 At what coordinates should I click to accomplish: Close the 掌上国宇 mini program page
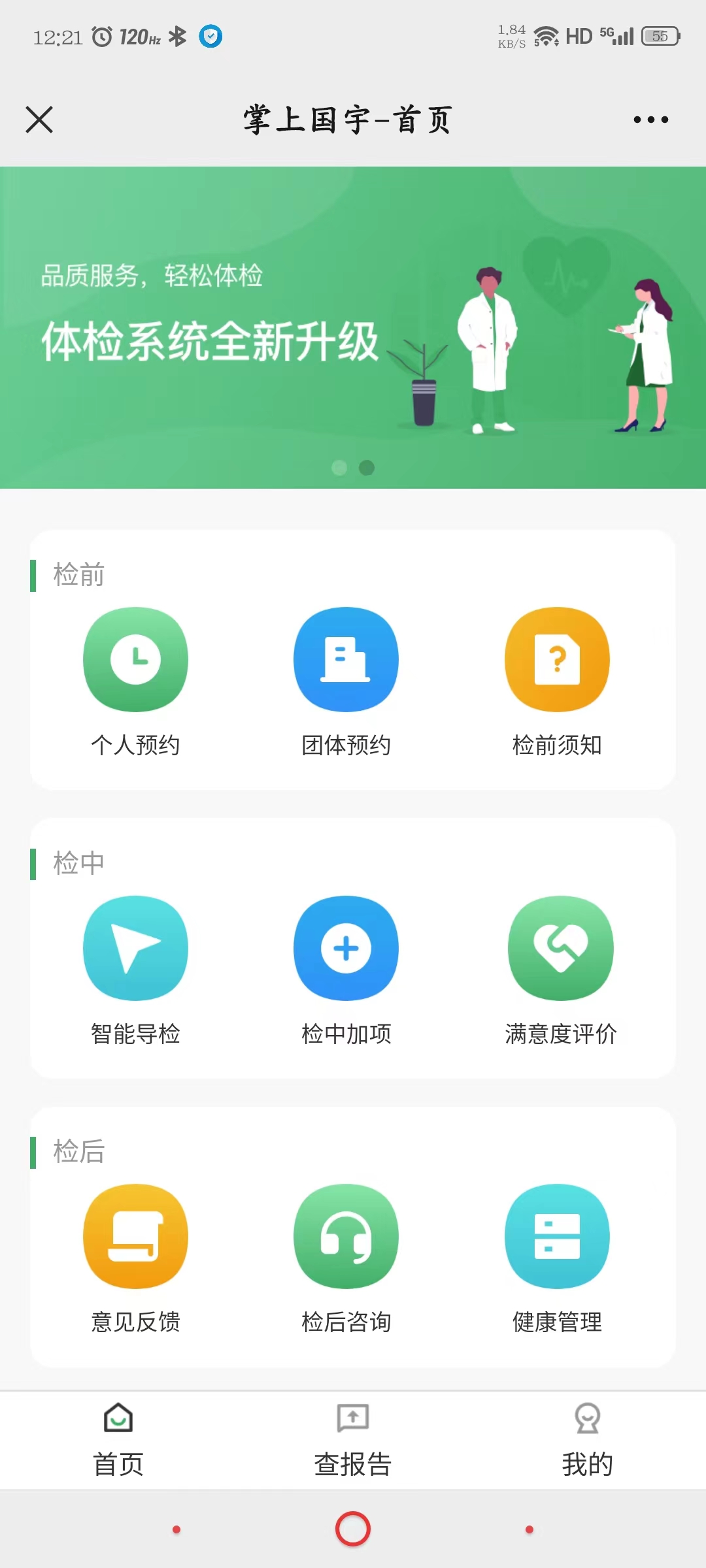tap(39, 120)
